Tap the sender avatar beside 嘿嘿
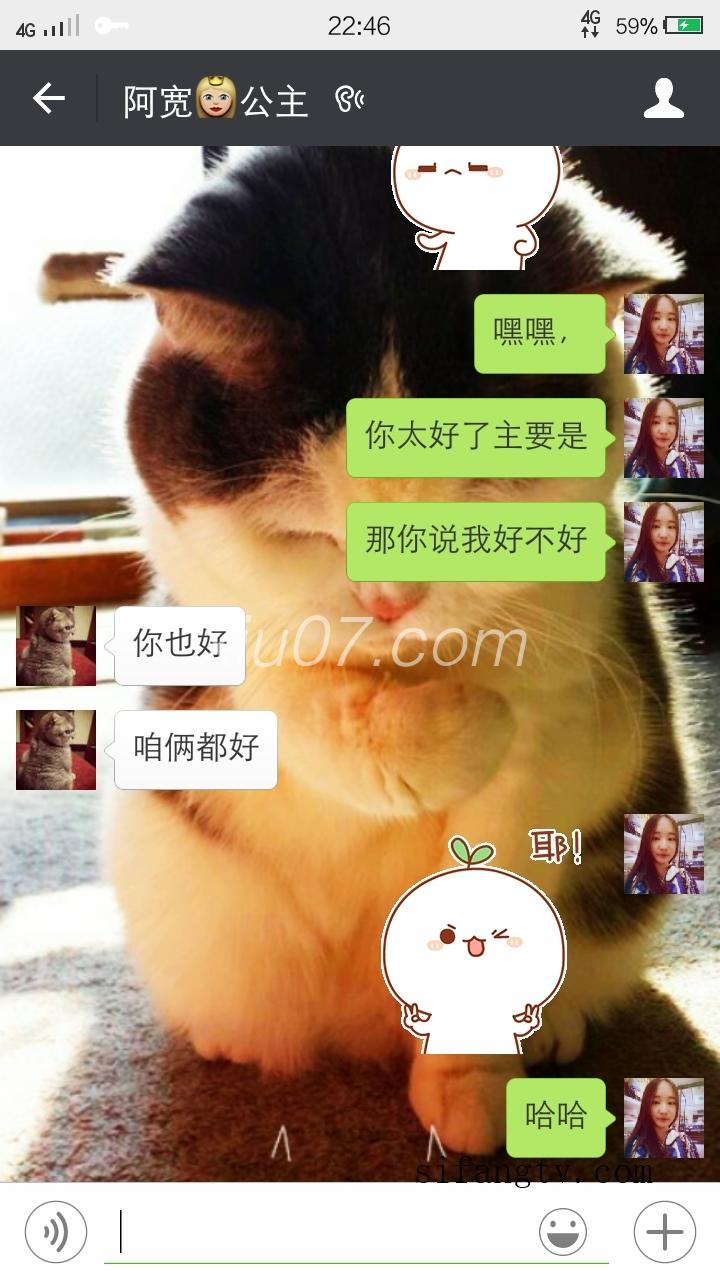The image size is (720, 1280). pos(663,334)
